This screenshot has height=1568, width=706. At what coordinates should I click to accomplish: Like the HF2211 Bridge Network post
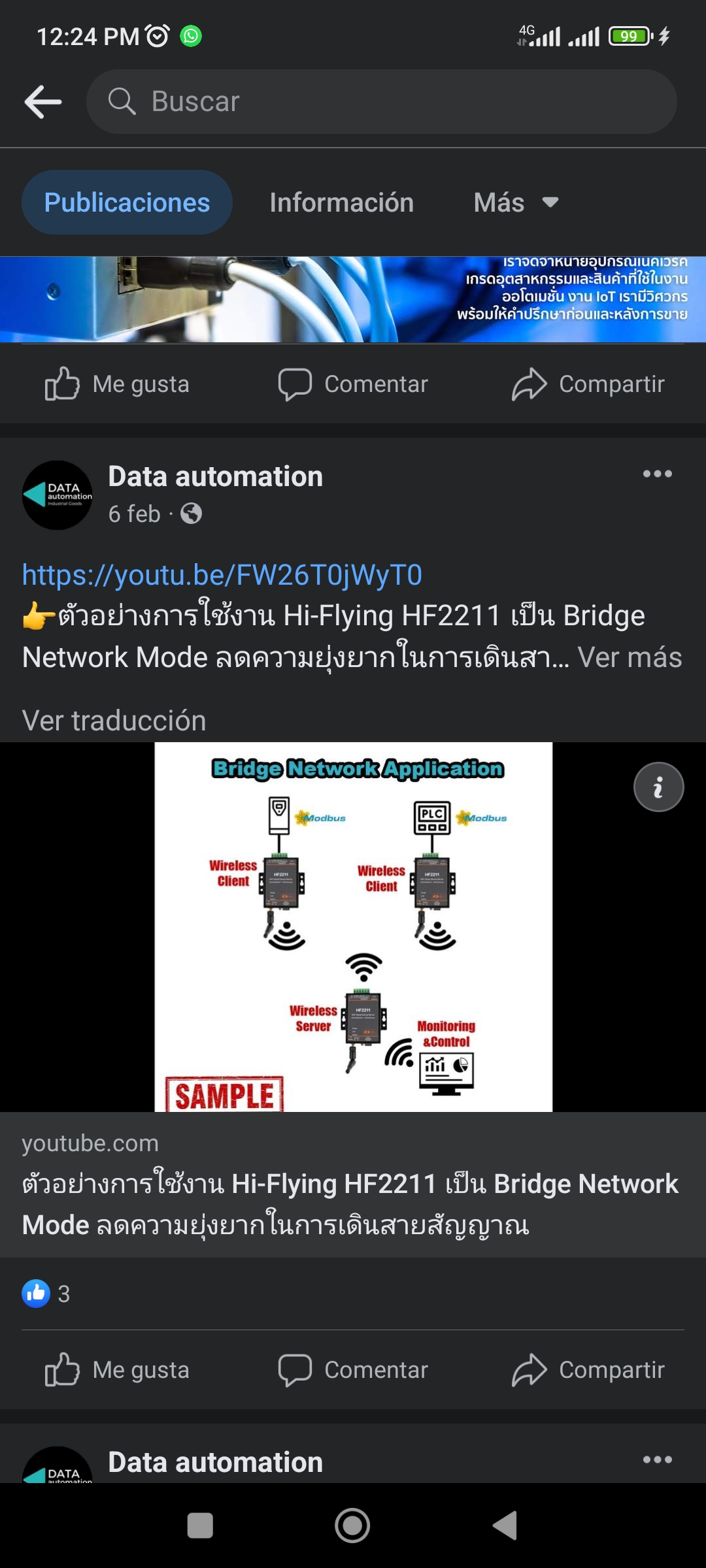coord(118,1369)
